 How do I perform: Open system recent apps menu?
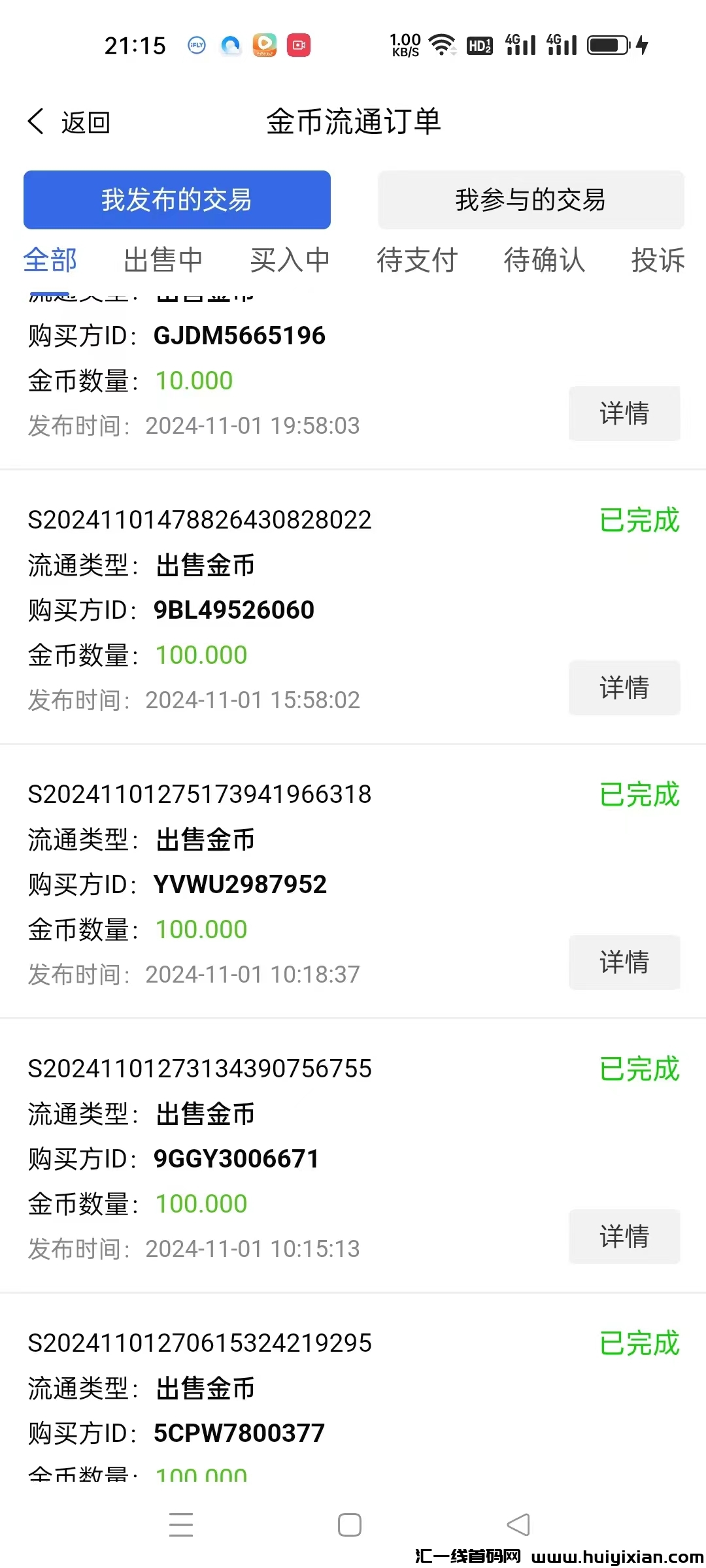coord(181,1525)
